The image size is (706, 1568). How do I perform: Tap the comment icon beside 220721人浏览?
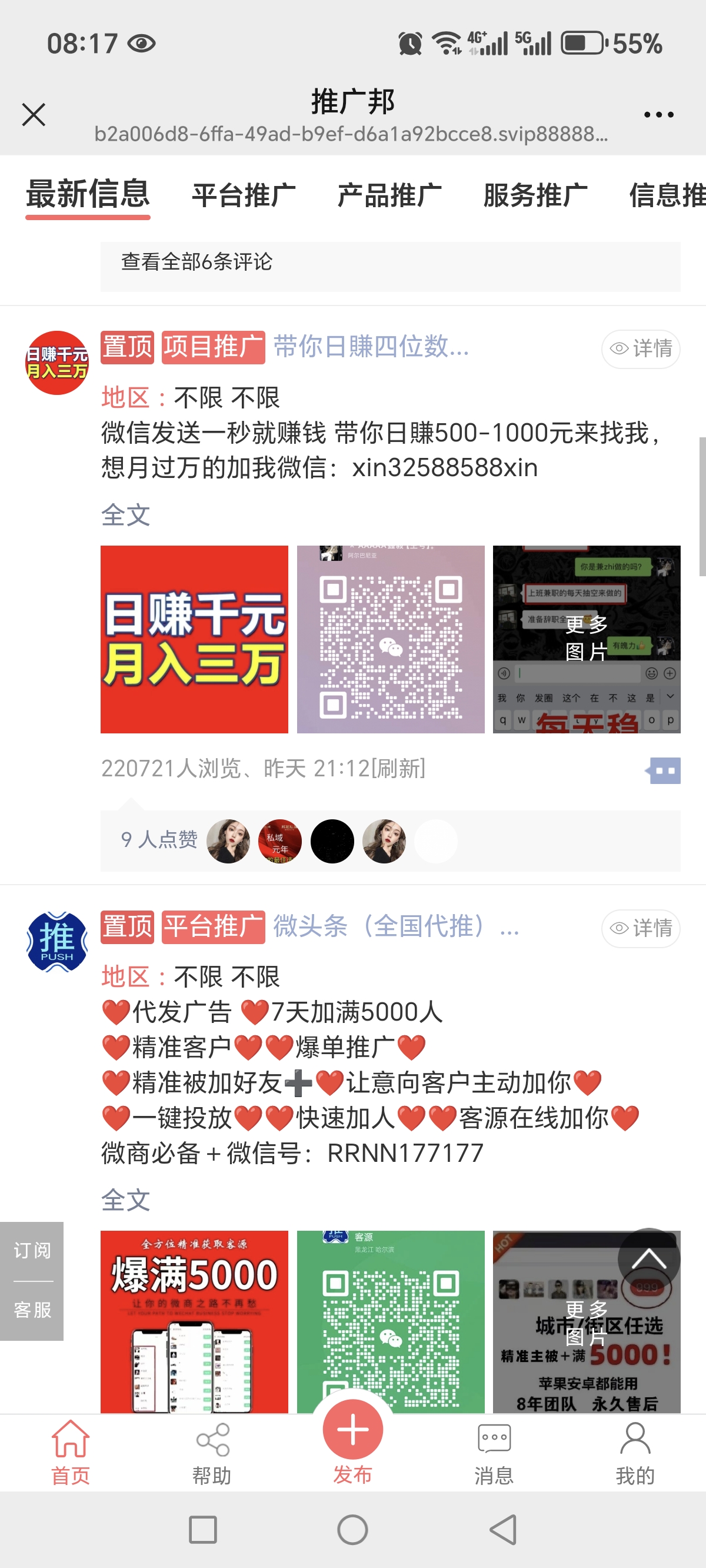pyautogui.click(x=664, y=770)
